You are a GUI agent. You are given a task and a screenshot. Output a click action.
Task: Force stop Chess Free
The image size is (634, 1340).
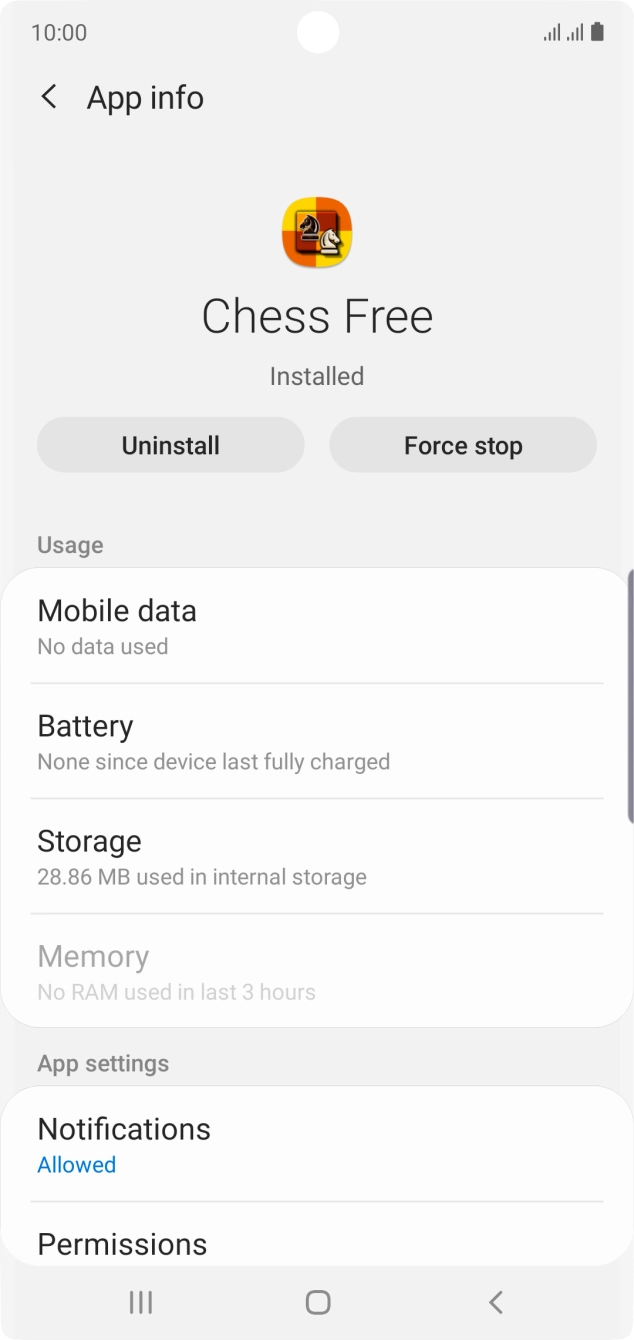coord(463,445)
